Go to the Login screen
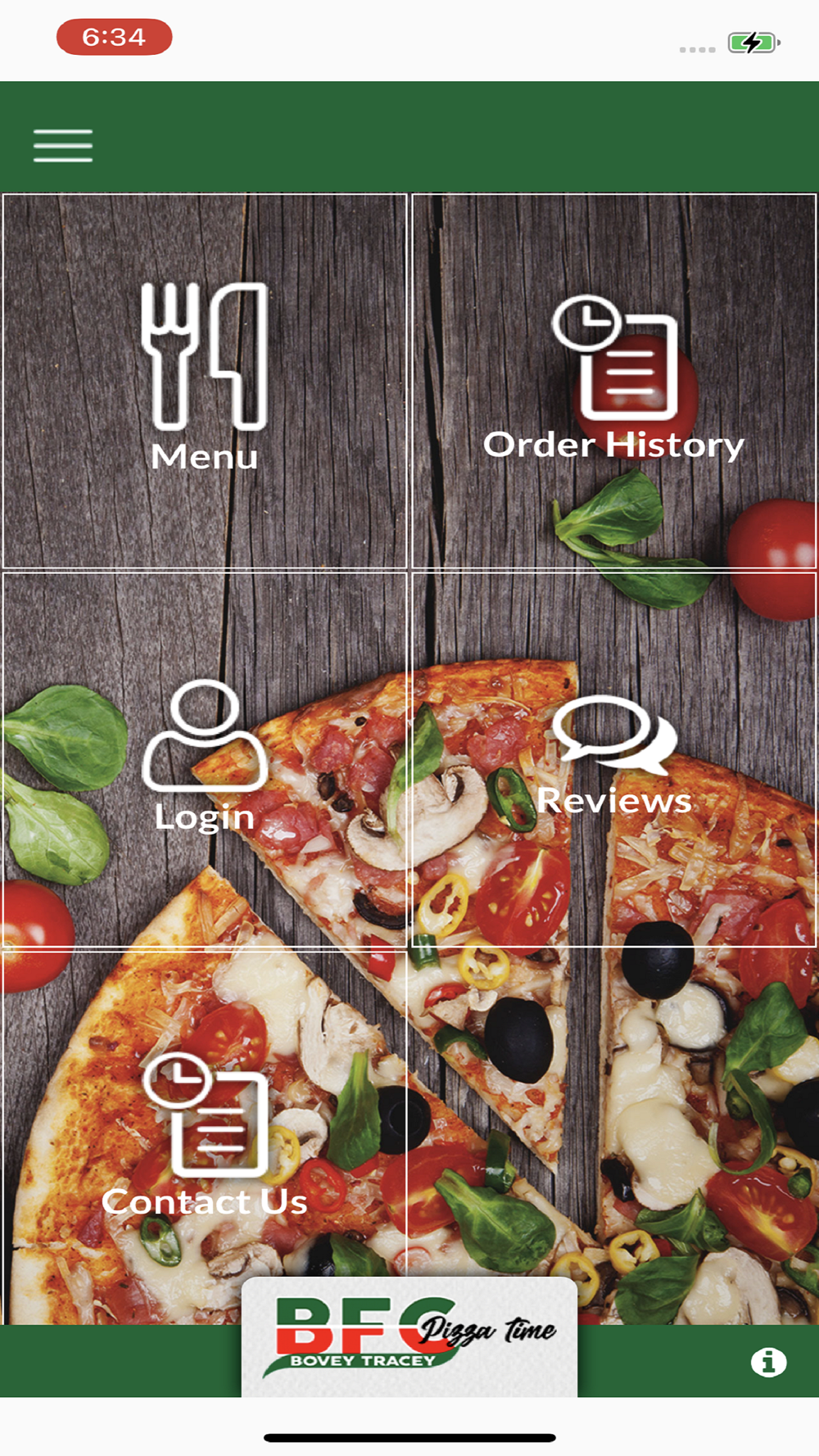This screenshot has width=819, height=1456. 205,758
